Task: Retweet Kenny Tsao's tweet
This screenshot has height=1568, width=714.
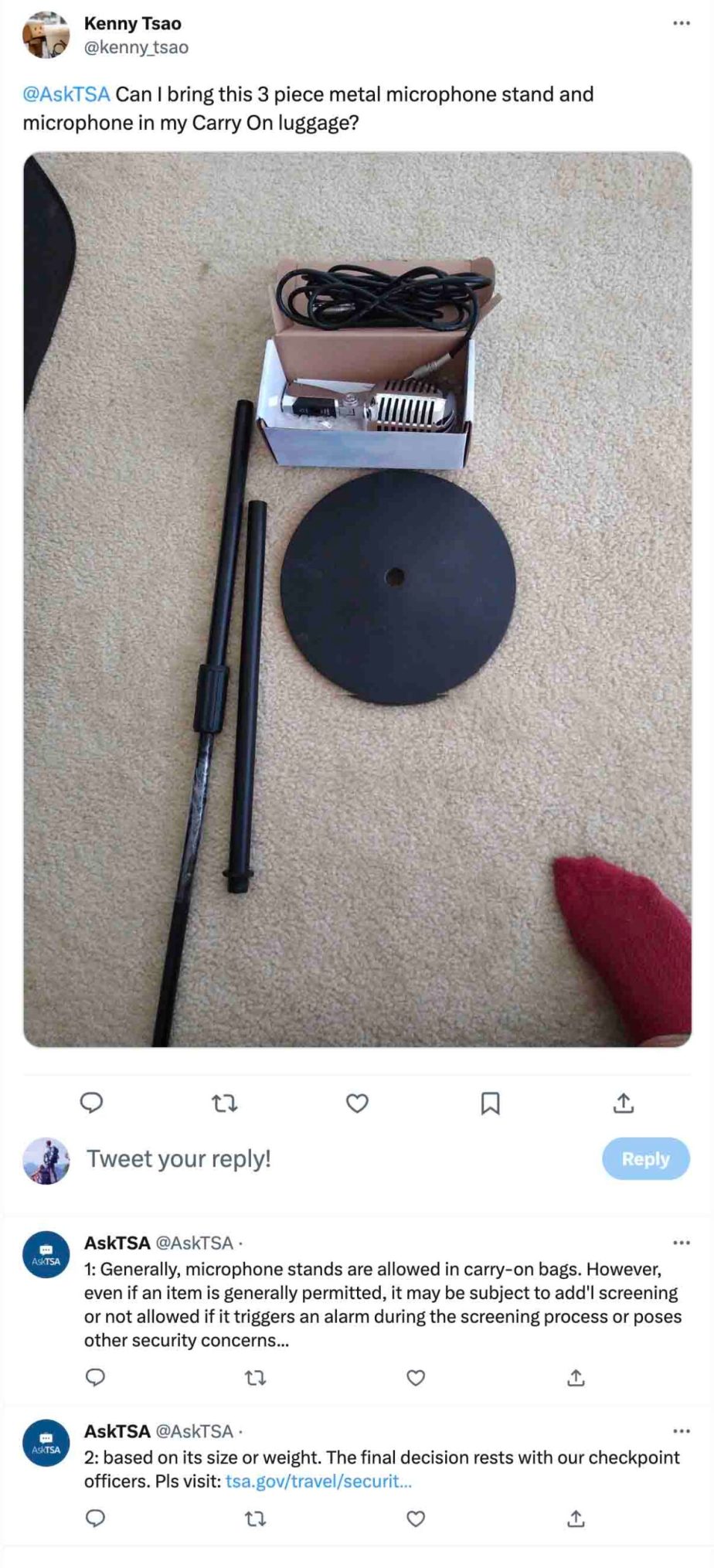Action: (225, 1104)
